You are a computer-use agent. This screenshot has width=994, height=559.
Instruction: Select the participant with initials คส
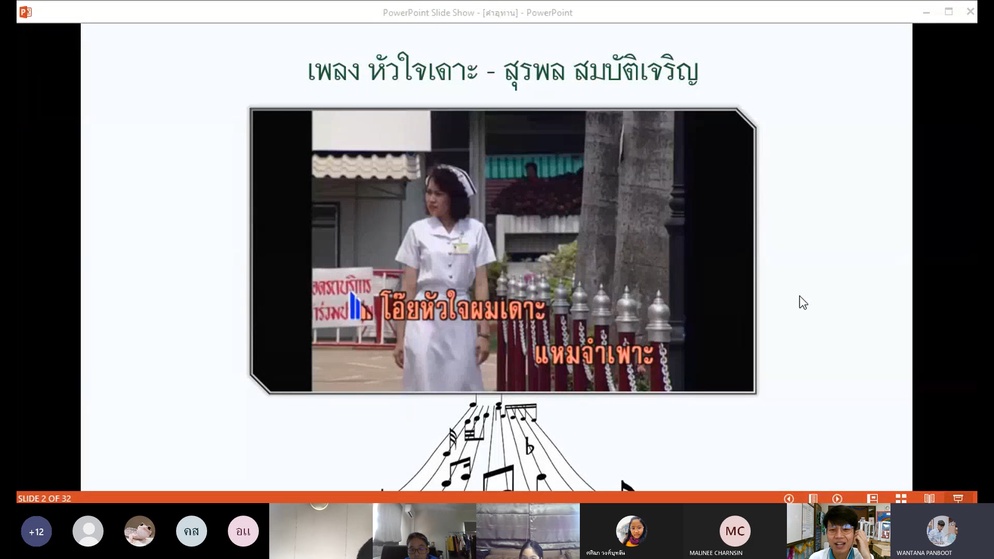tap(192, 531)
